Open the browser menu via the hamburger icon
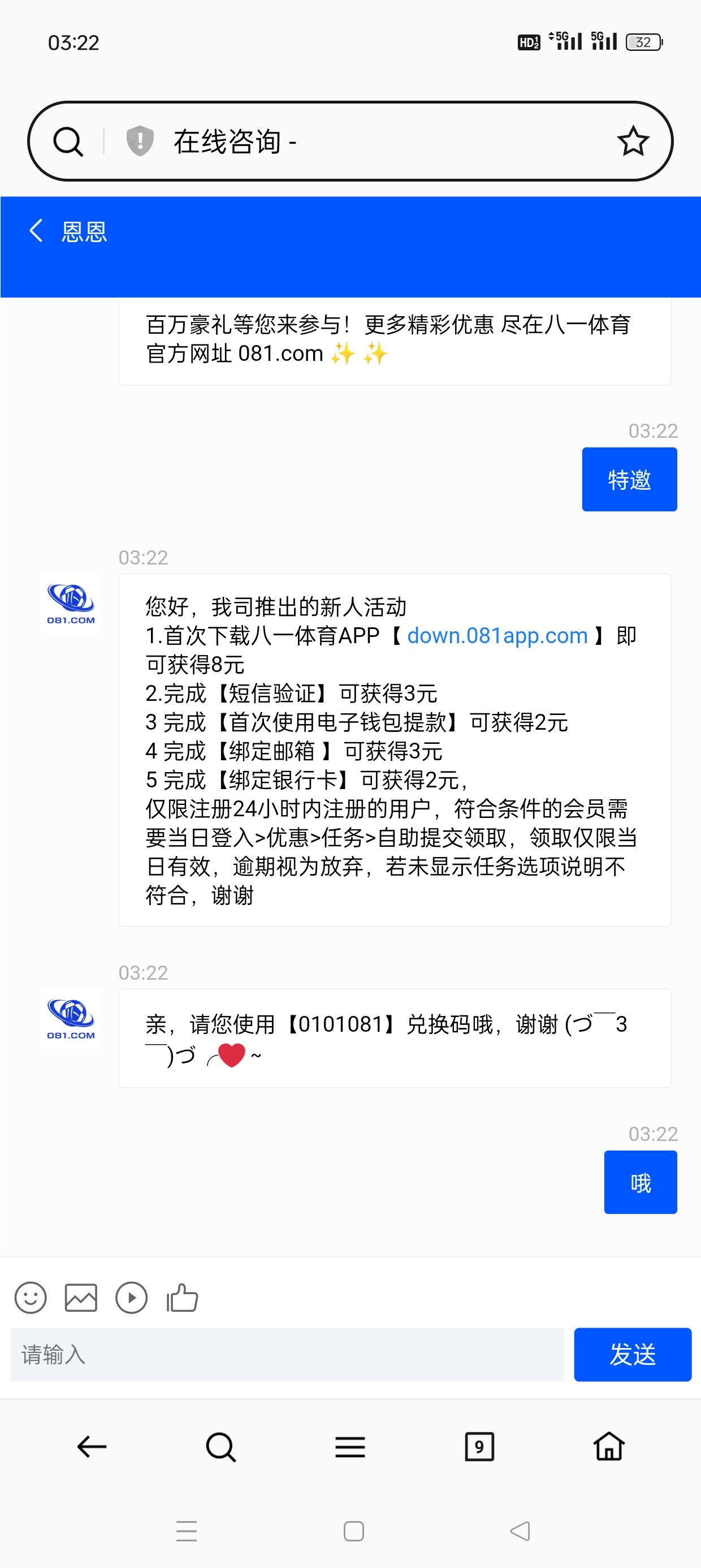Screen dimensions: 701x1568 pos(350,1447)
